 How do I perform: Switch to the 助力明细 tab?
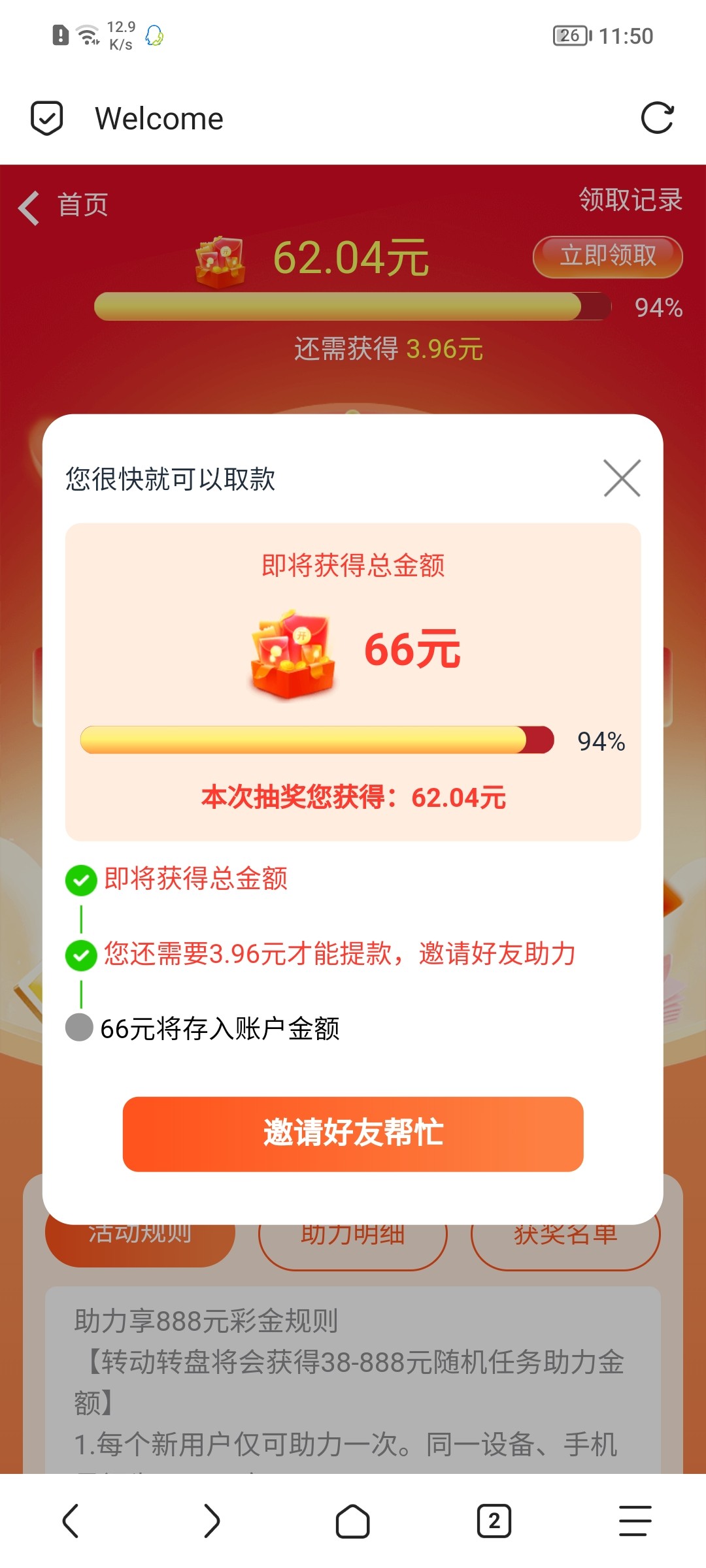[351, 1233]
